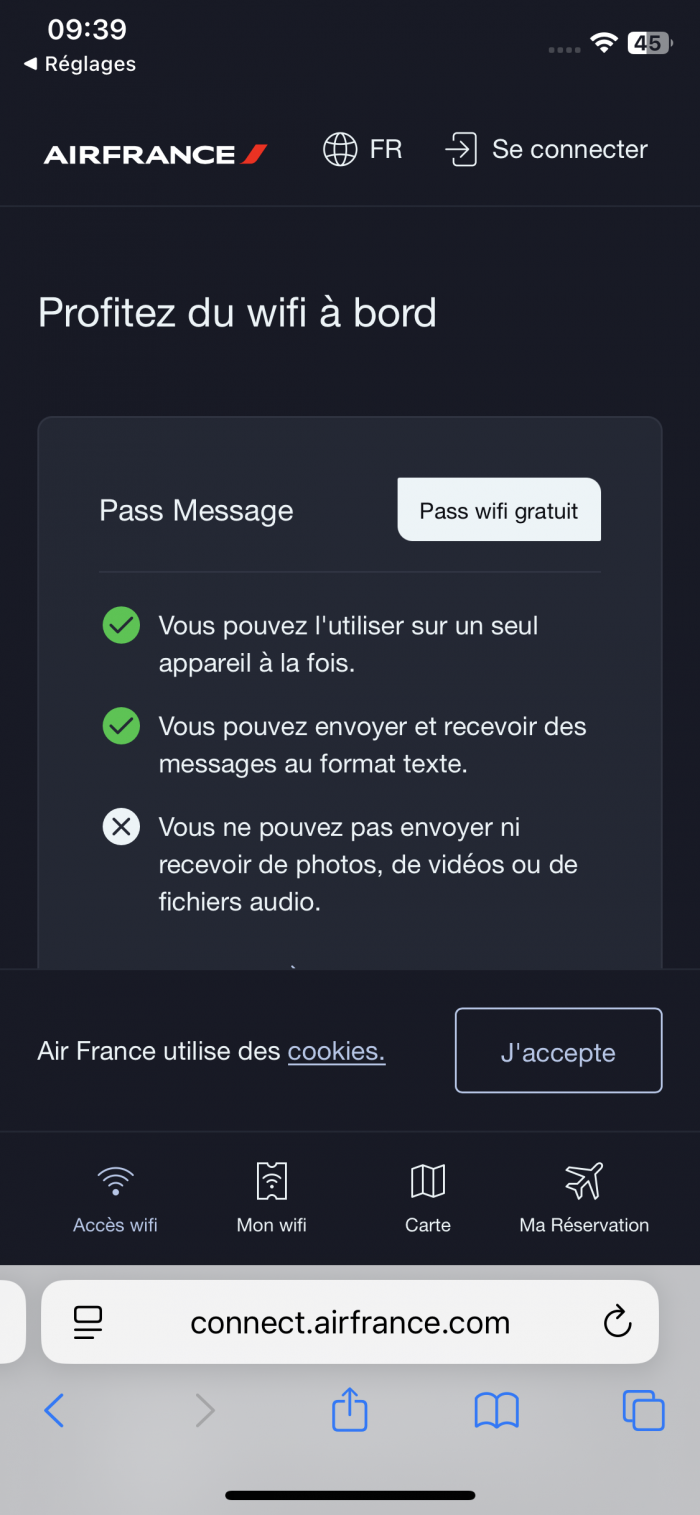
Task: Change the language from FR
Action: point(362,150)
